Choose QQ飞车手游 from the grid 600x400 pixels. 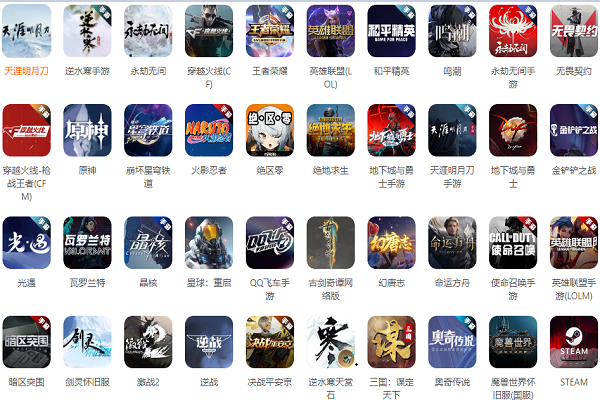(270, 241)
